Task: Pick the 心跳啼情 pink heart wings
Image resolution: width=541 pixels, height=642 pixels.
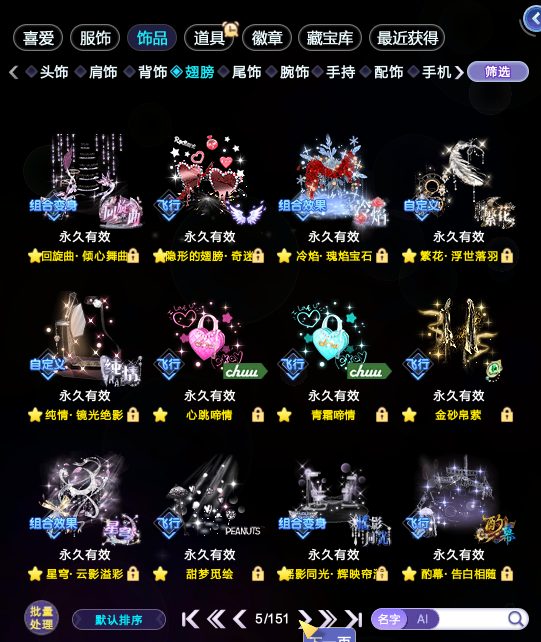Action: (210, 341)
